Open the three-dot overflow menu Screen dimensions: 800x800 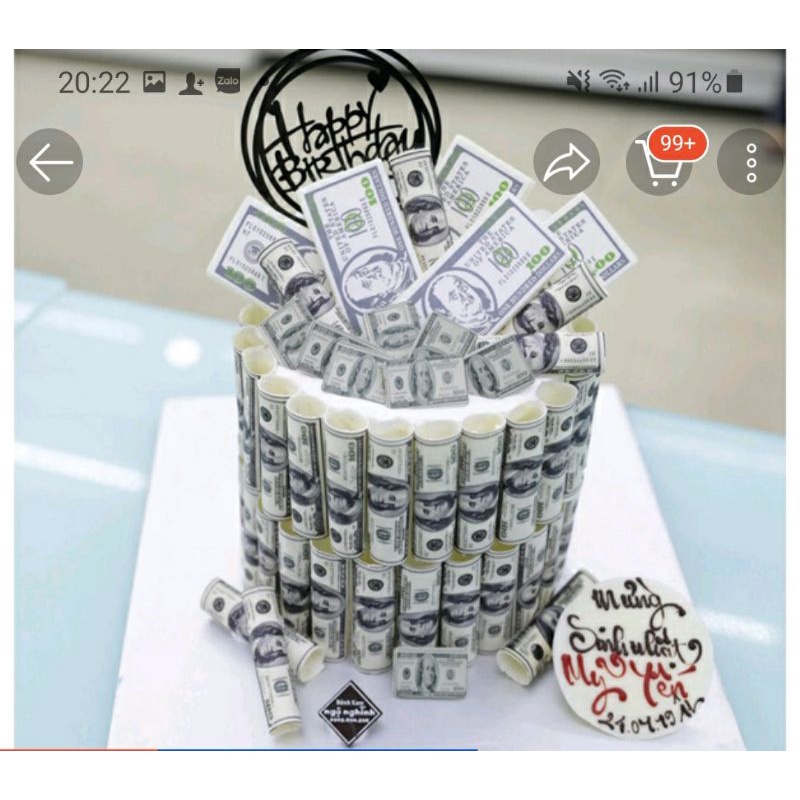click(750, 162)
